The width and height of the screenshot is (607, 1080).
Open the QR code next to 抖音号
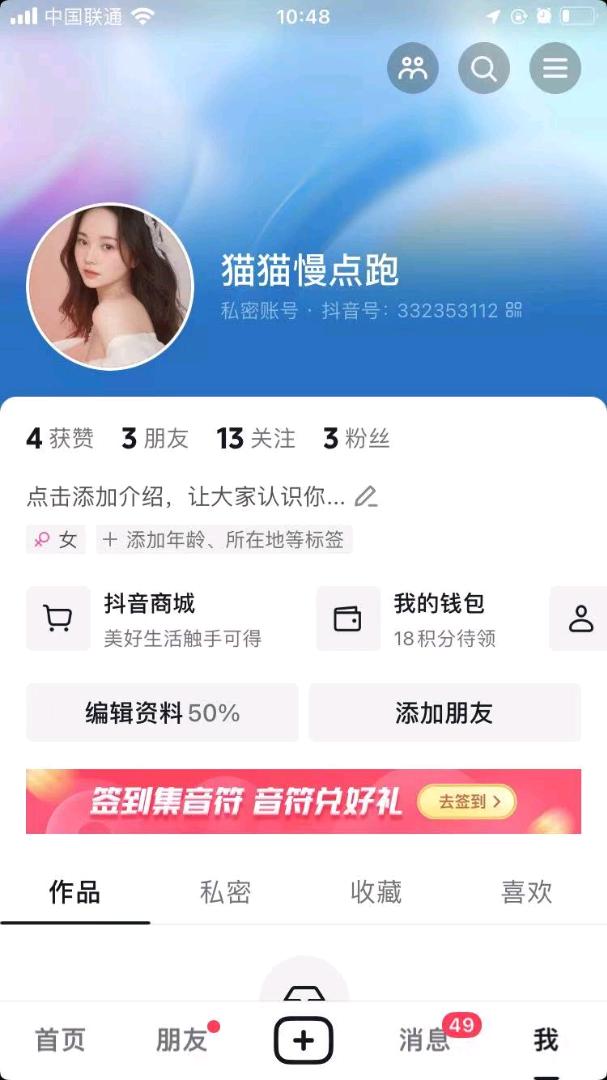pos(514,310)
